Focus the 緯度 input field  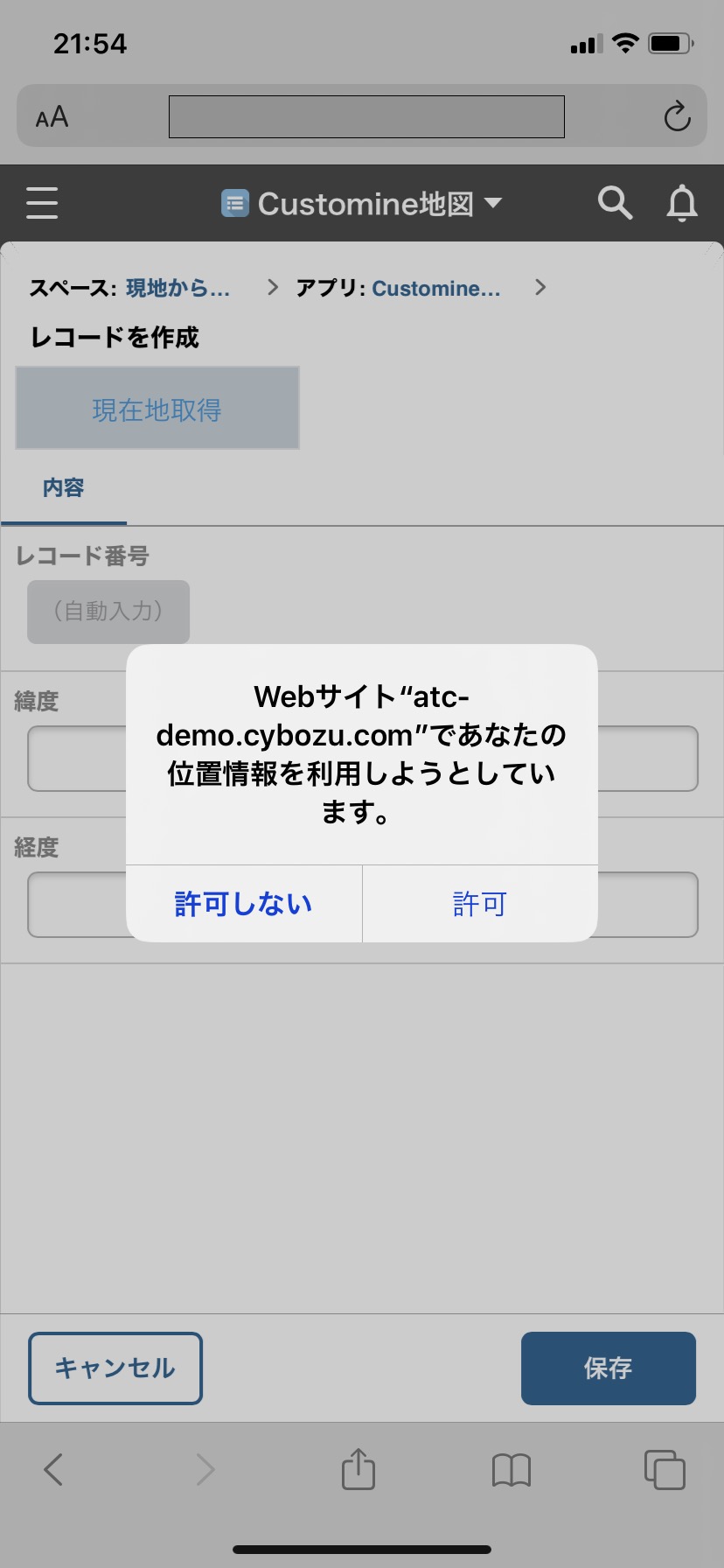tap(363, 759)
